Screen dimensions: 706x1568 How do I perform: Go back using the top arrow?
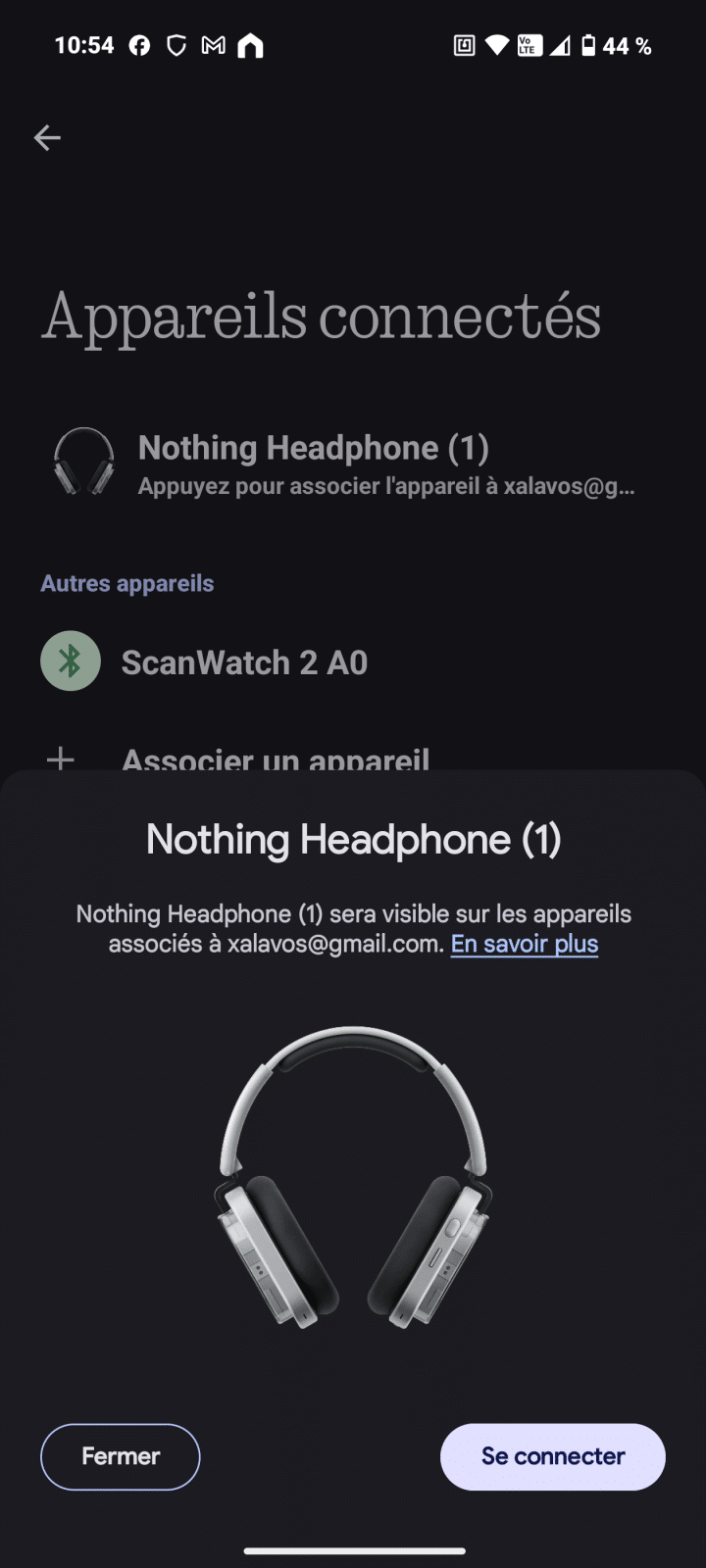pos(47,138)
